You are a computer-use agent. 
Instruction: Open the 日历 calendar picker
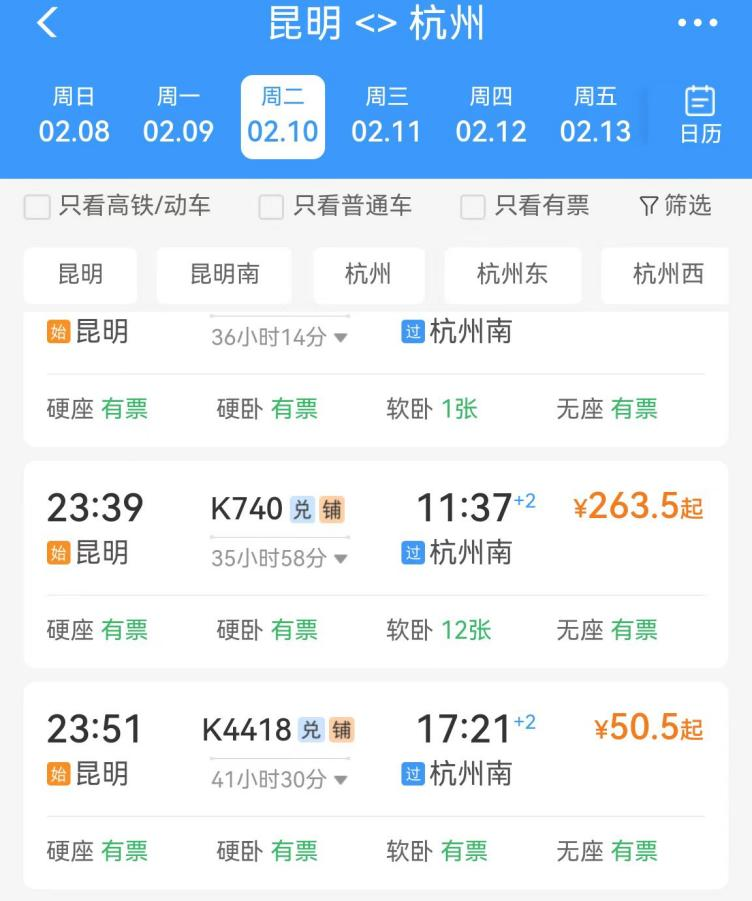point(700,115)
